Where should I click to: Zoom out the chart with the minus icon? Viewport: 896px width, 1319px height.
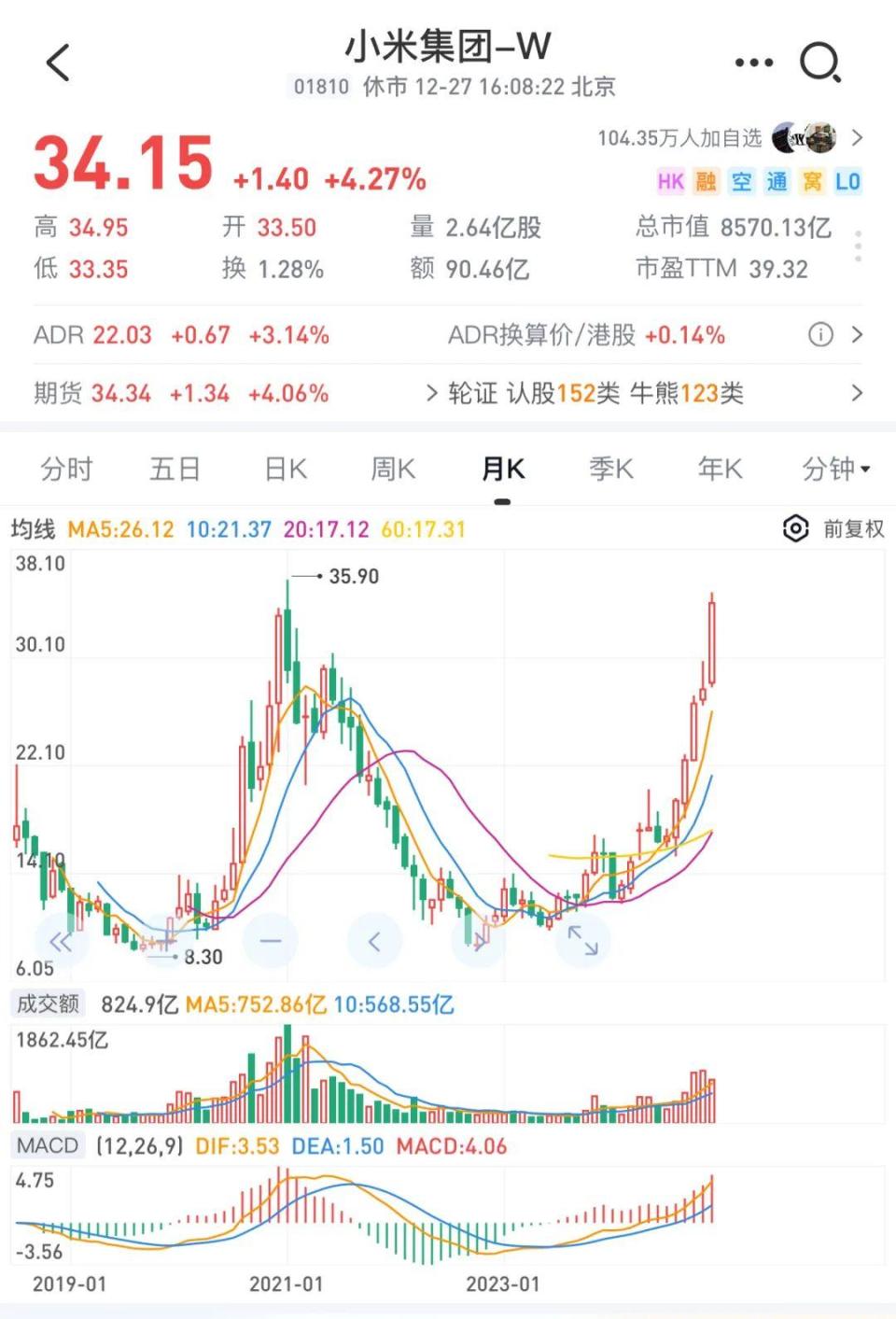tap(271, 941)
